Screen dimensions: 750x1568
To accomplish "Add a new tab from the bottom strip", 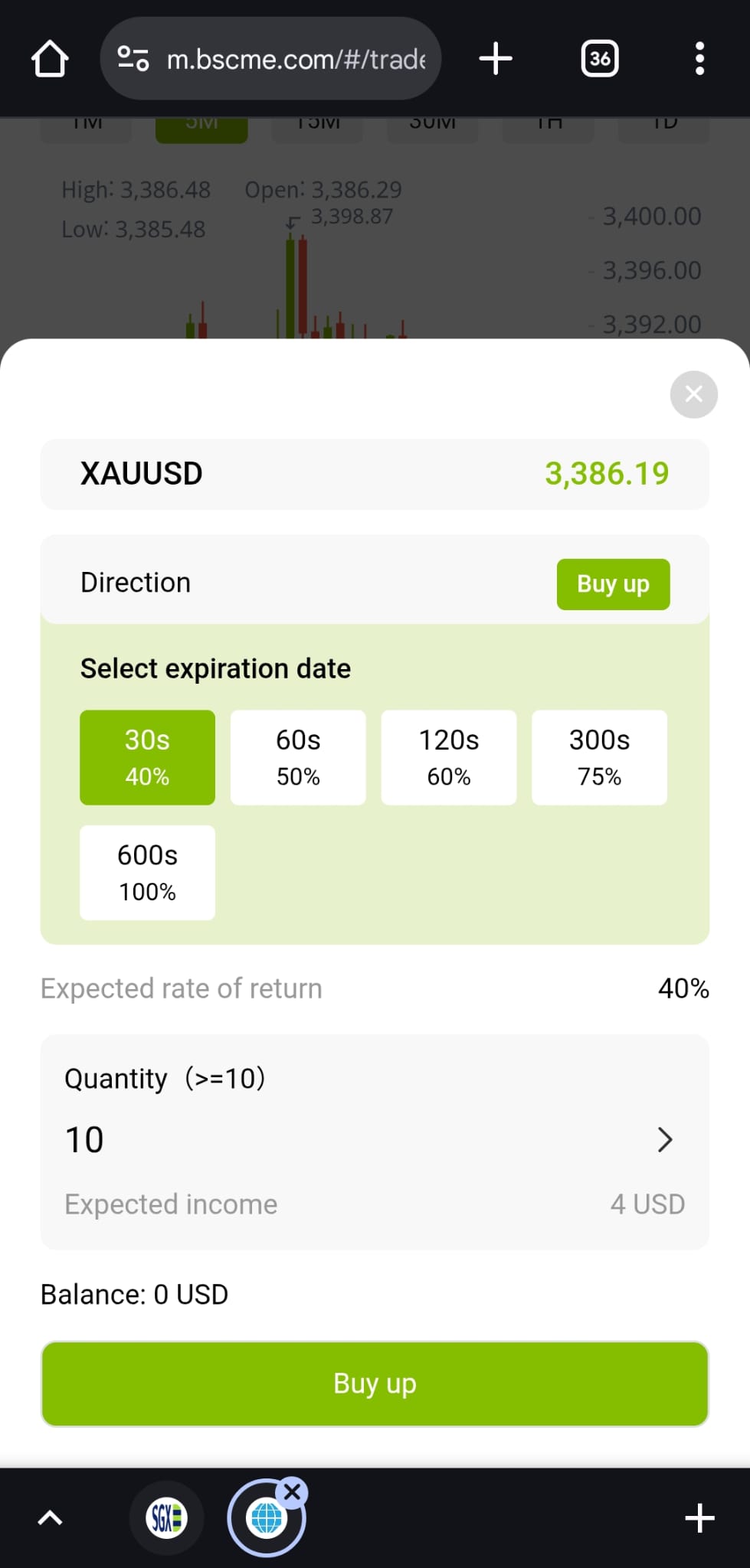I will 699,1518.
